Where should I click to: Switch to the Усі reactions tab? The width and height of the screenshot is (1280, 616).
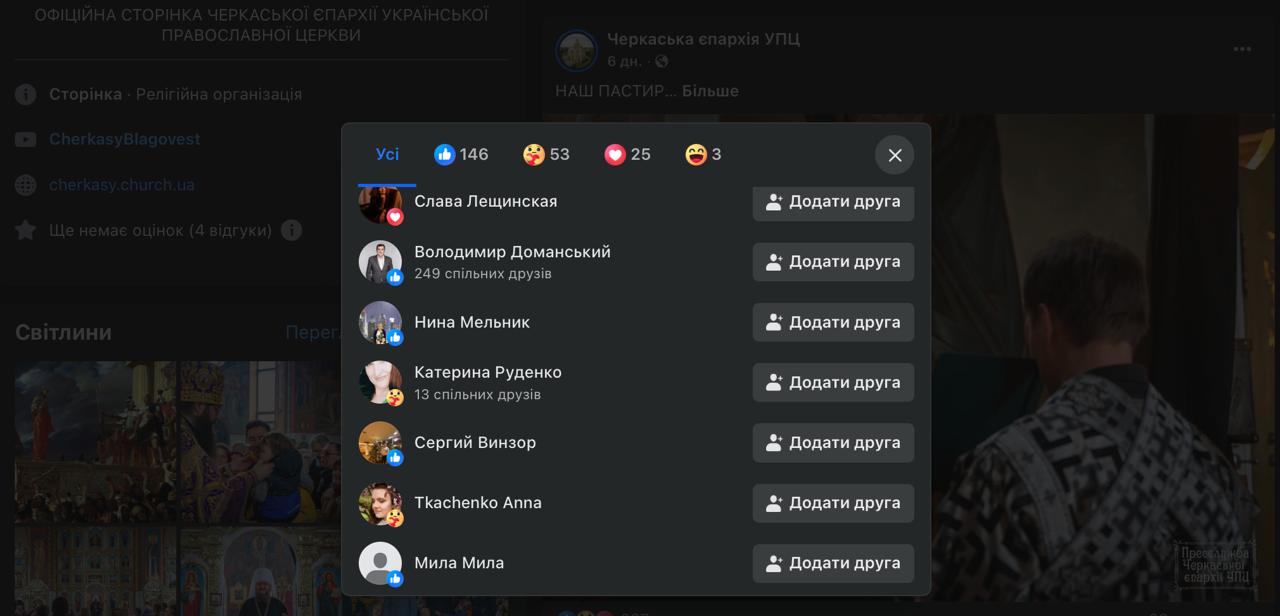387,154
